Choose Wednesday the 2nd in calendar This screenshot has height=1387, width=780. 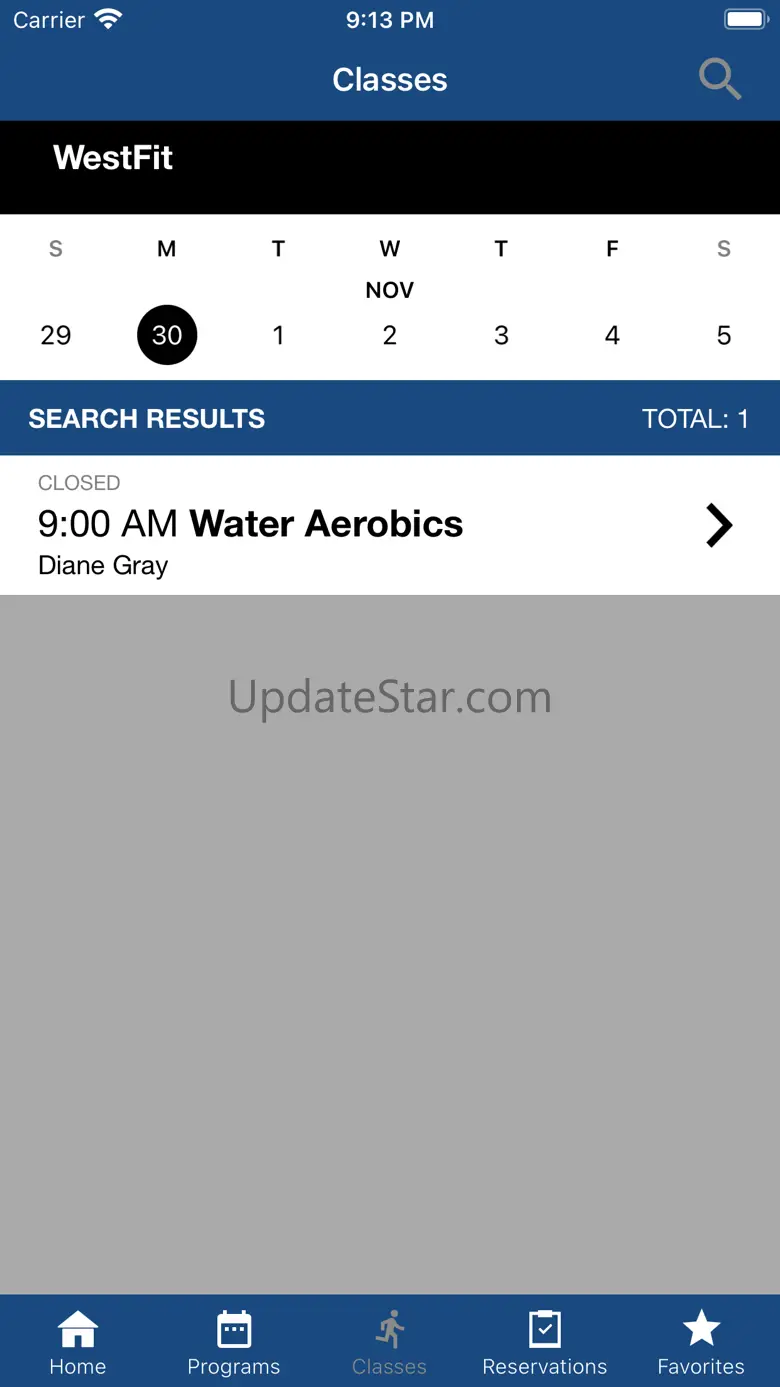(390, 335)
